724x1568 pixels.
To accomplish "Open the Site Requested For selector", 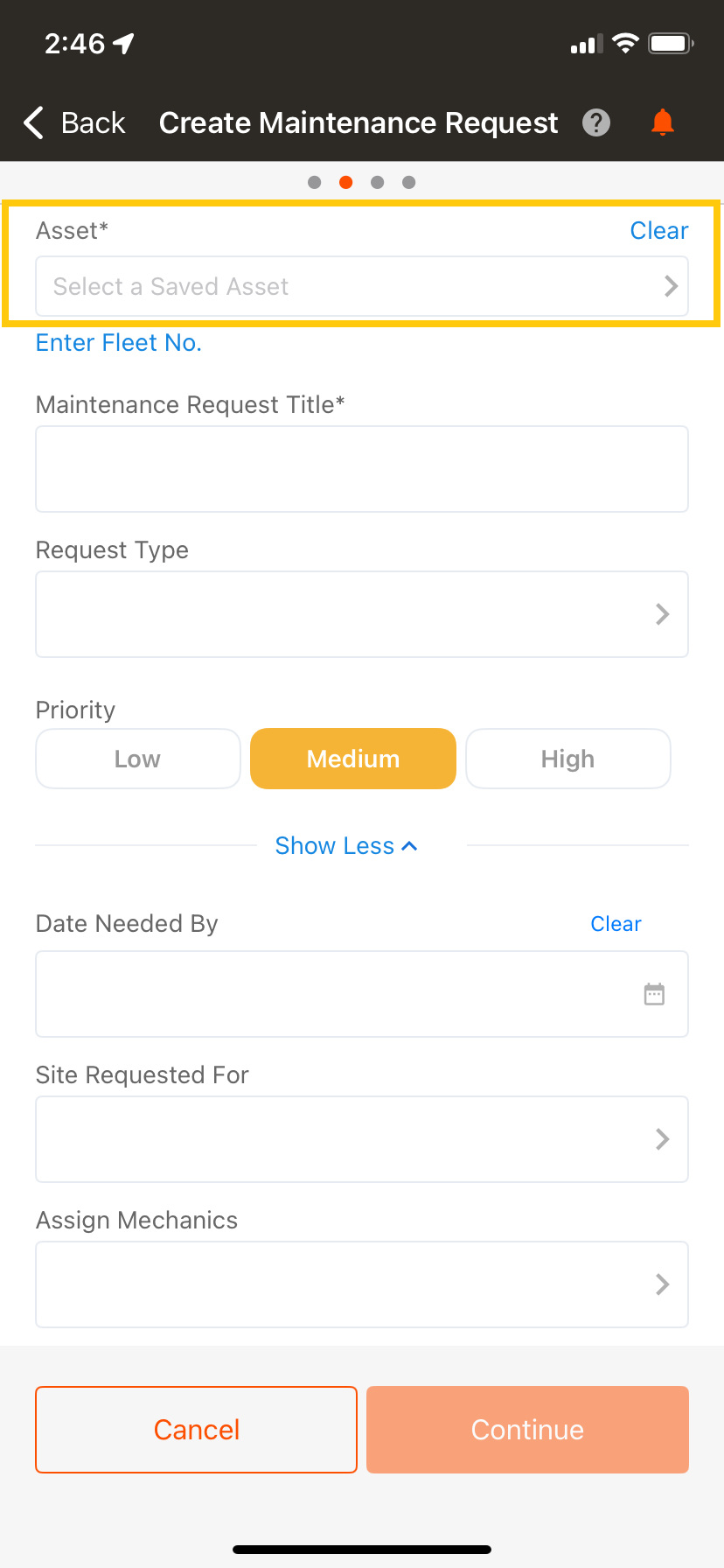I will click(362, 1139).
